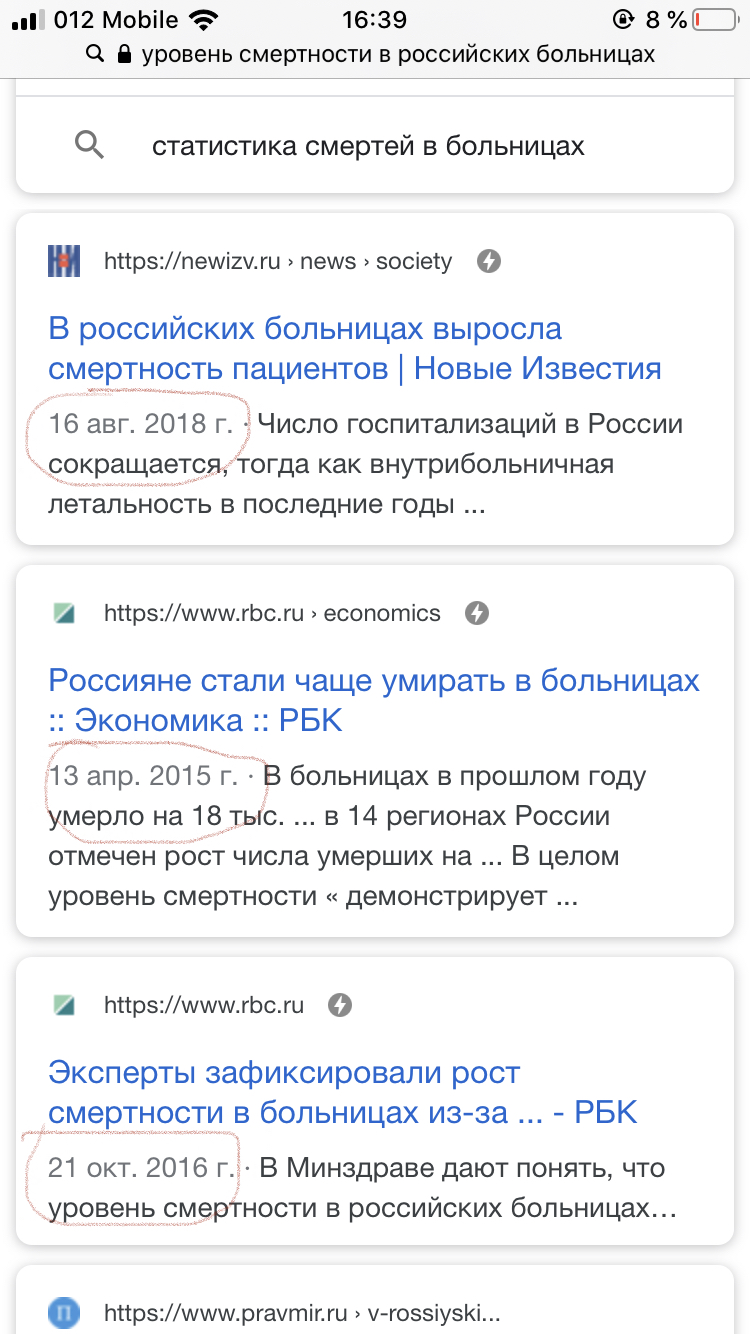Tap the newizv.ru news society URL breadcrumb
750x1334 pixels.
277,262
